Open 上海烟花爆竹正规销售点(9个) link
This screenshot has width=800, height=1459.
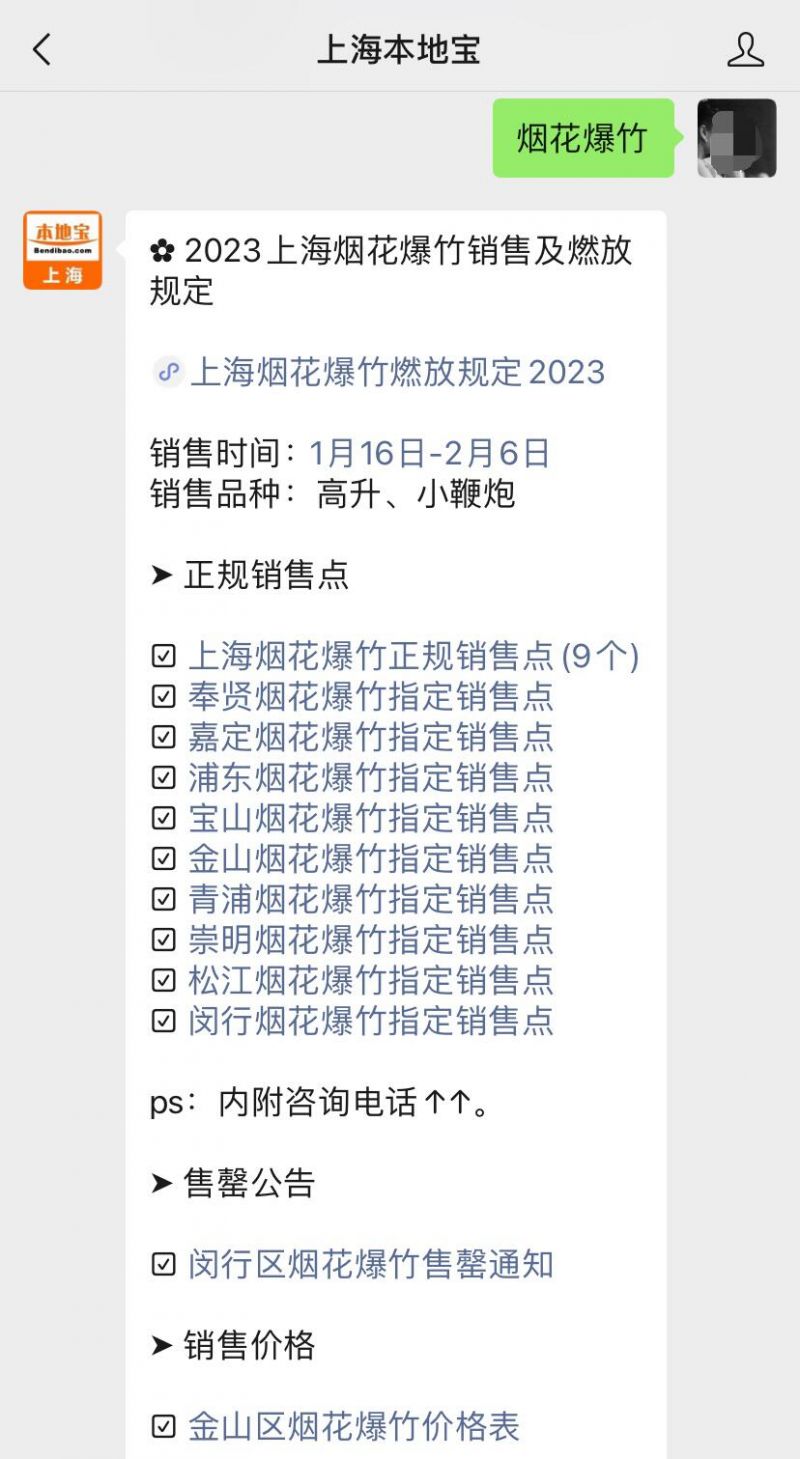pos(414,656)
